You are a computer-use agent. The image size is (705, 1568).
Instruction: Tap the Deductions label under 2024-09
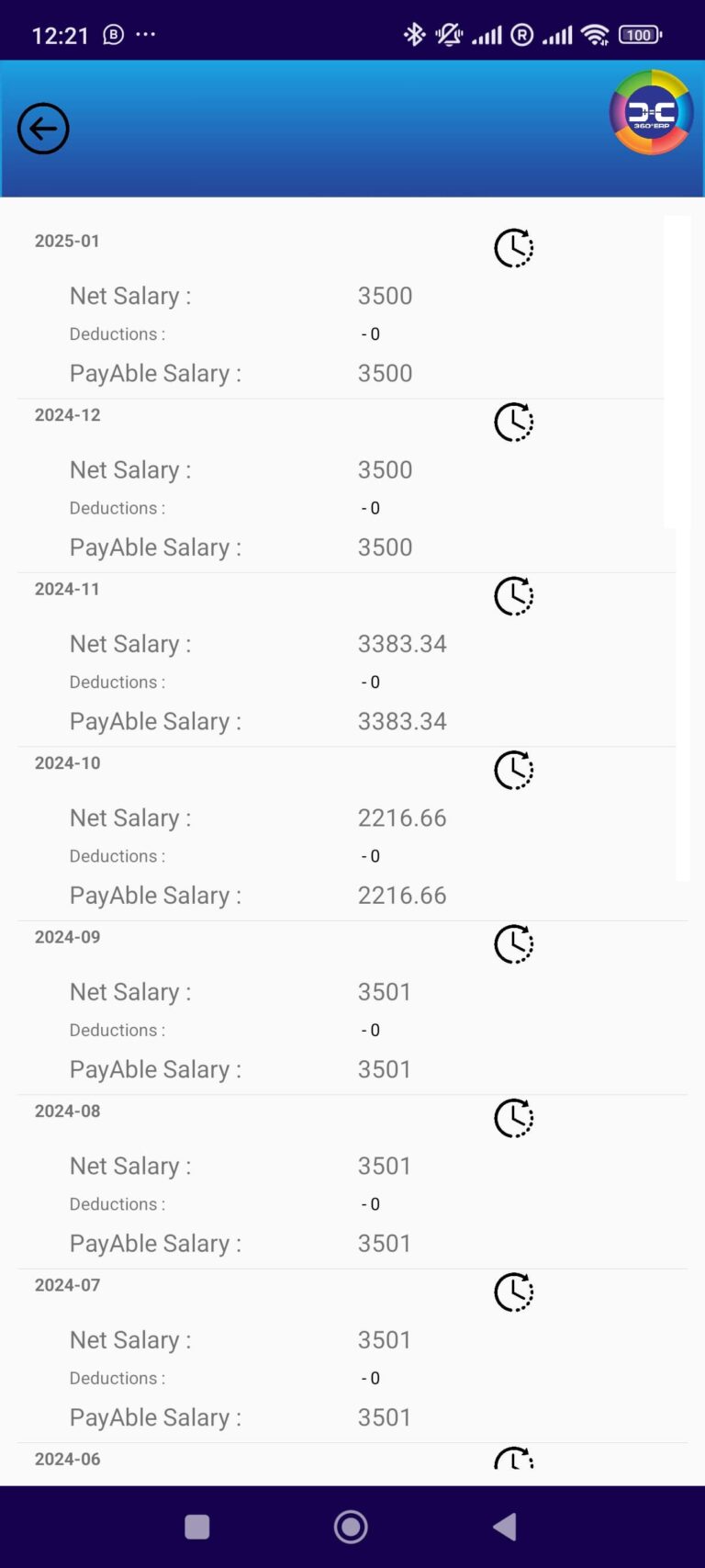(117, 1029)
